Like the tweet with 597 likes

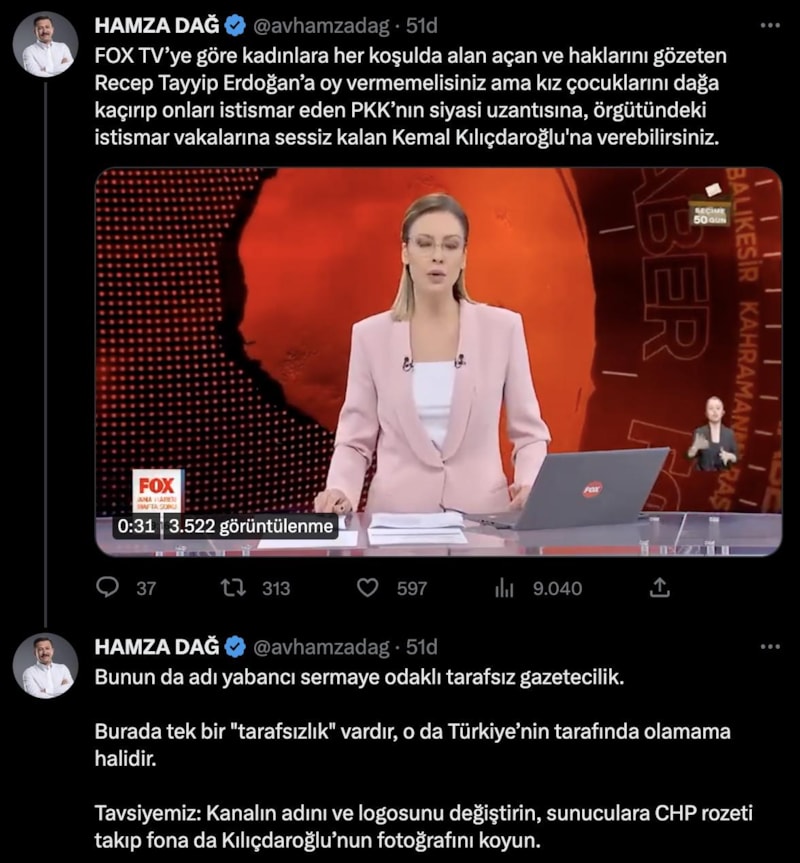(x=368, y=588)
